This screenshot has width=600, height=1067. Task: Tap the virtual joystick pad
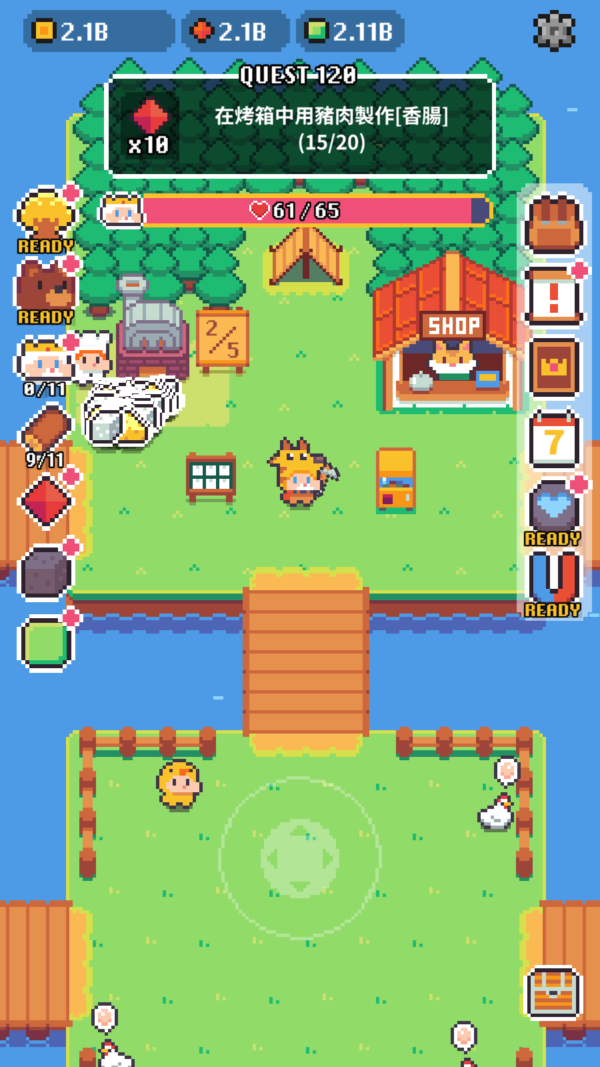coord(299,857)
